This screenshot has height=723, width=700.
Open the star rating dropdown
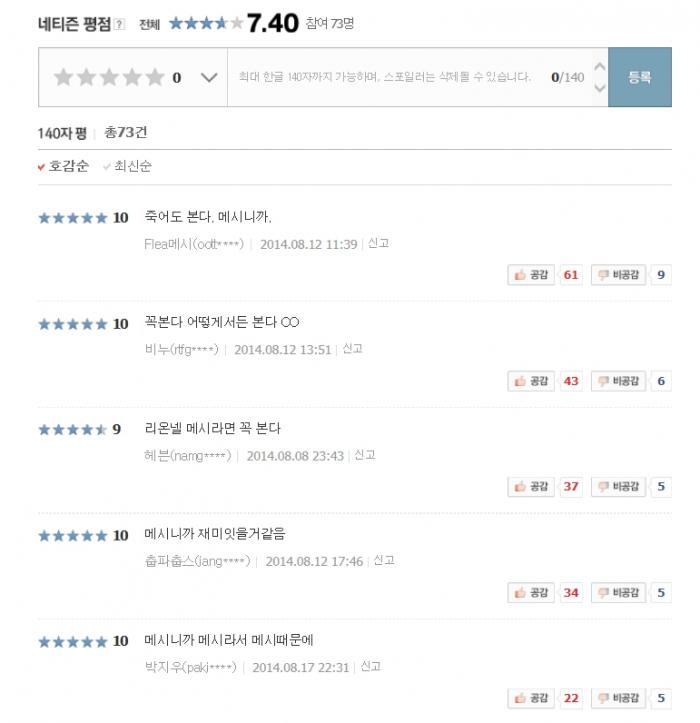[x=209, y=77]
